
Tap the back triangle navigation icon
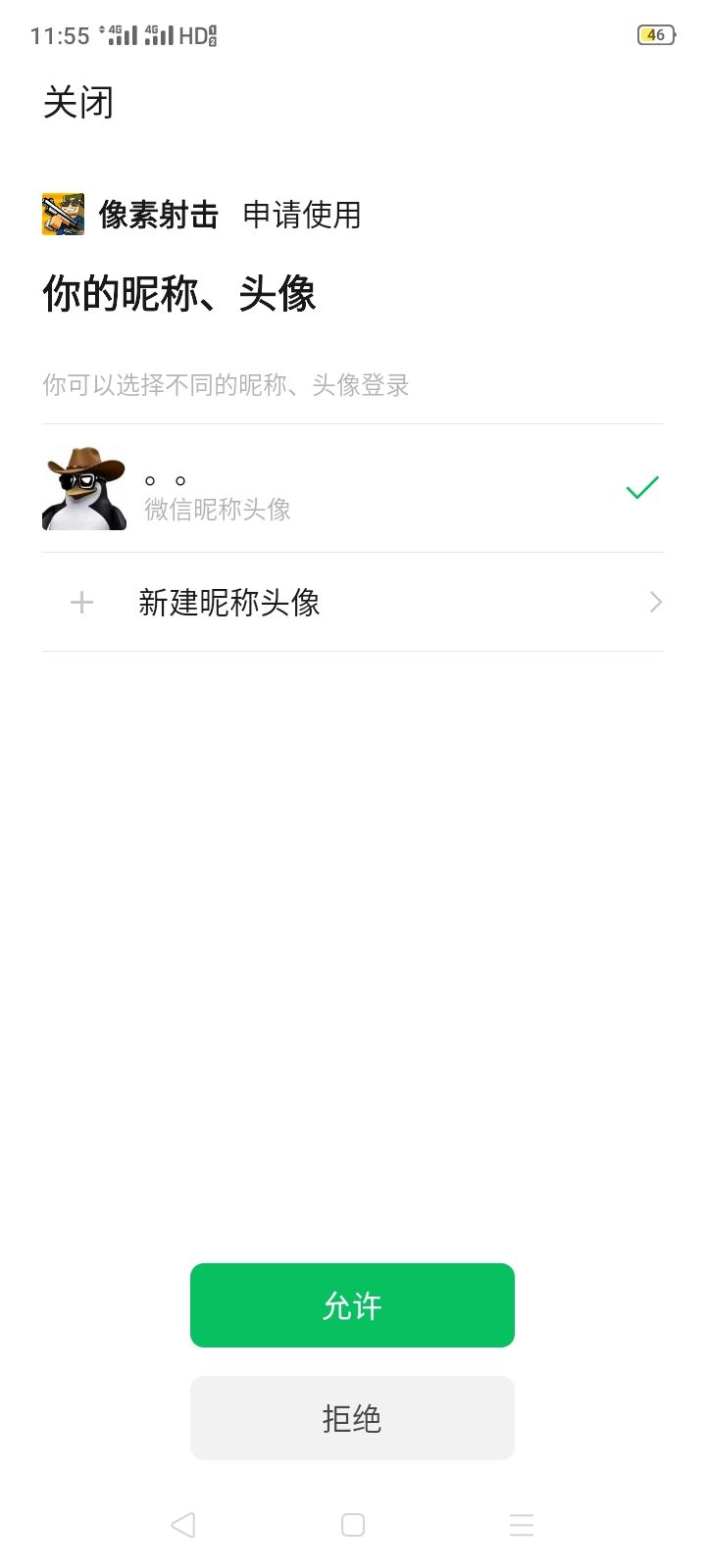(183, 1525)
